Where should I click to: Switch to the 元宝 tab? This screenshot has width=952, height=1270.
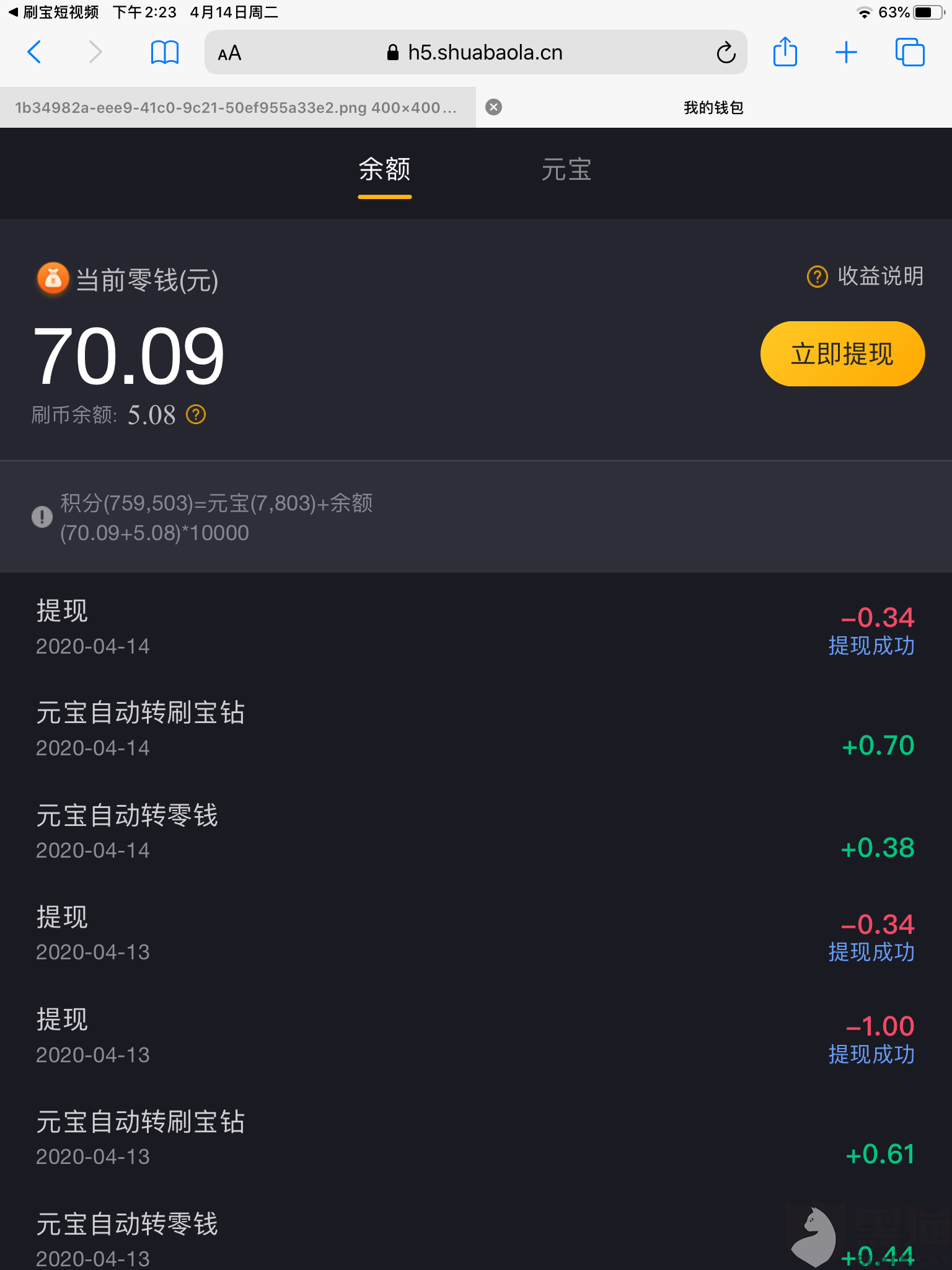(x=566, y=170)
